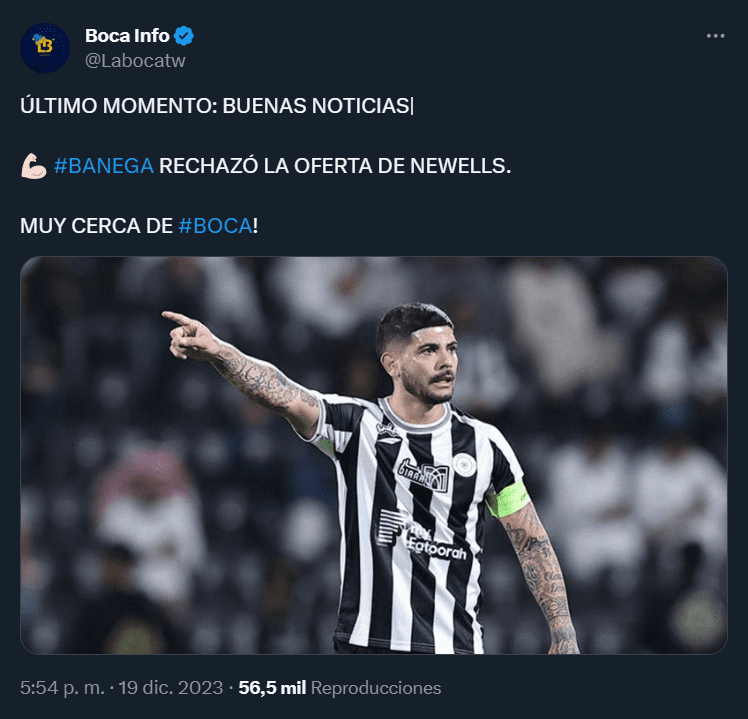
Task: Open the #BOCA hashtag
Action: [x=215, y=225]
